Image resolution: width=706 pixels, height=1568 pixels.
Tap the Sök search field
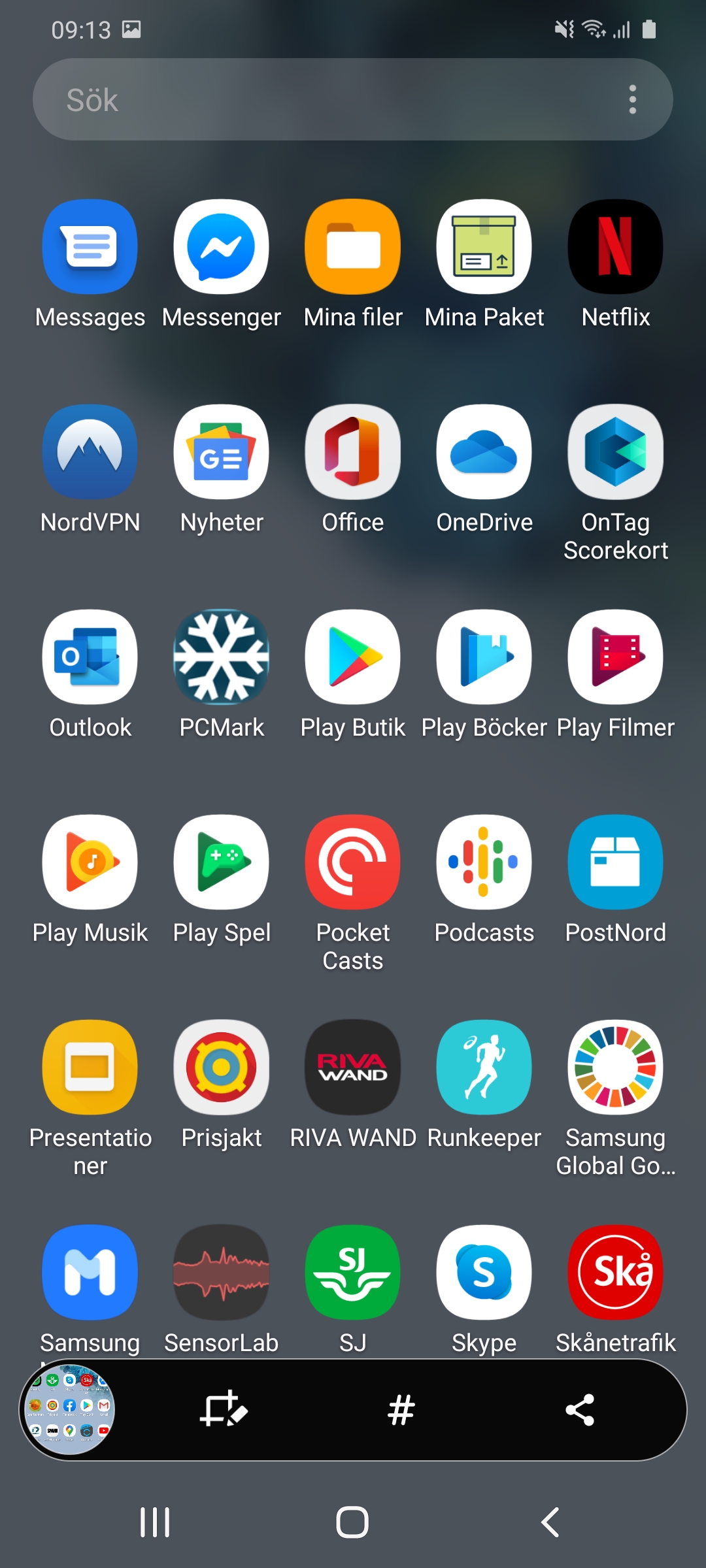(314, 100)
